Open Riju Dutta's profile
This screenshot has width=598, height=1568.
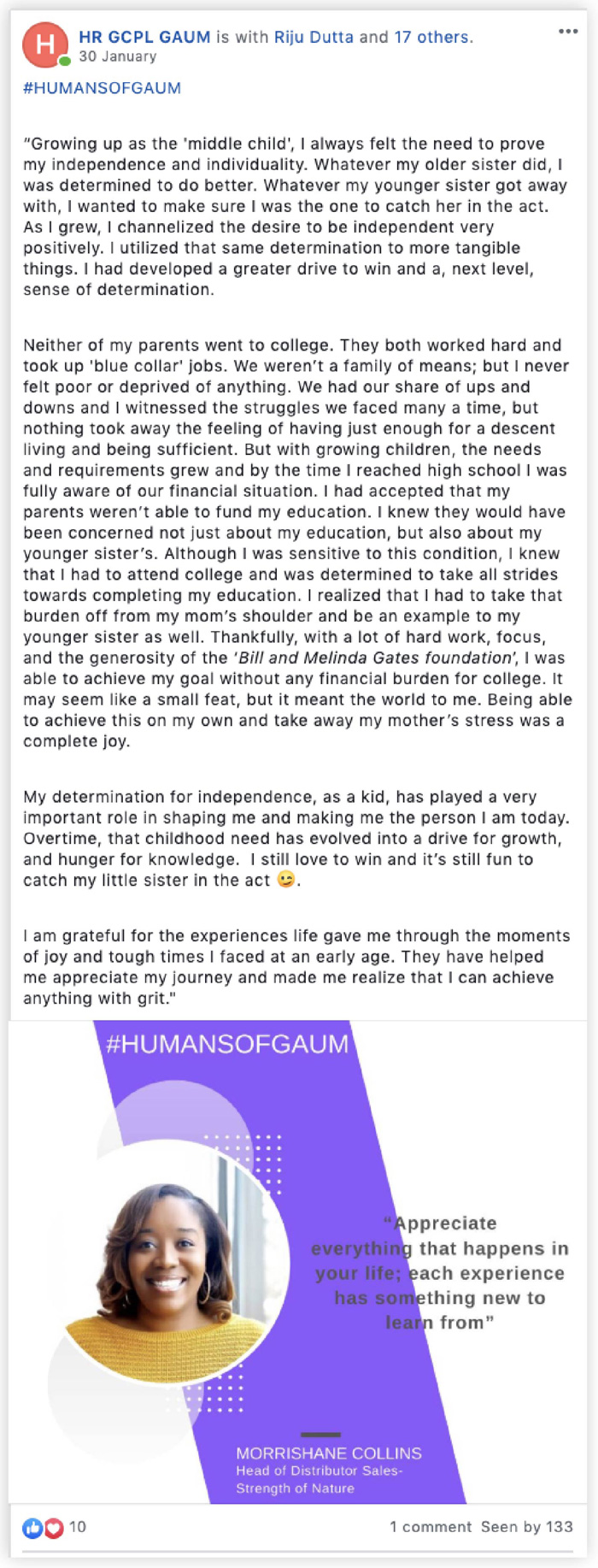click(x=314, y=37)
